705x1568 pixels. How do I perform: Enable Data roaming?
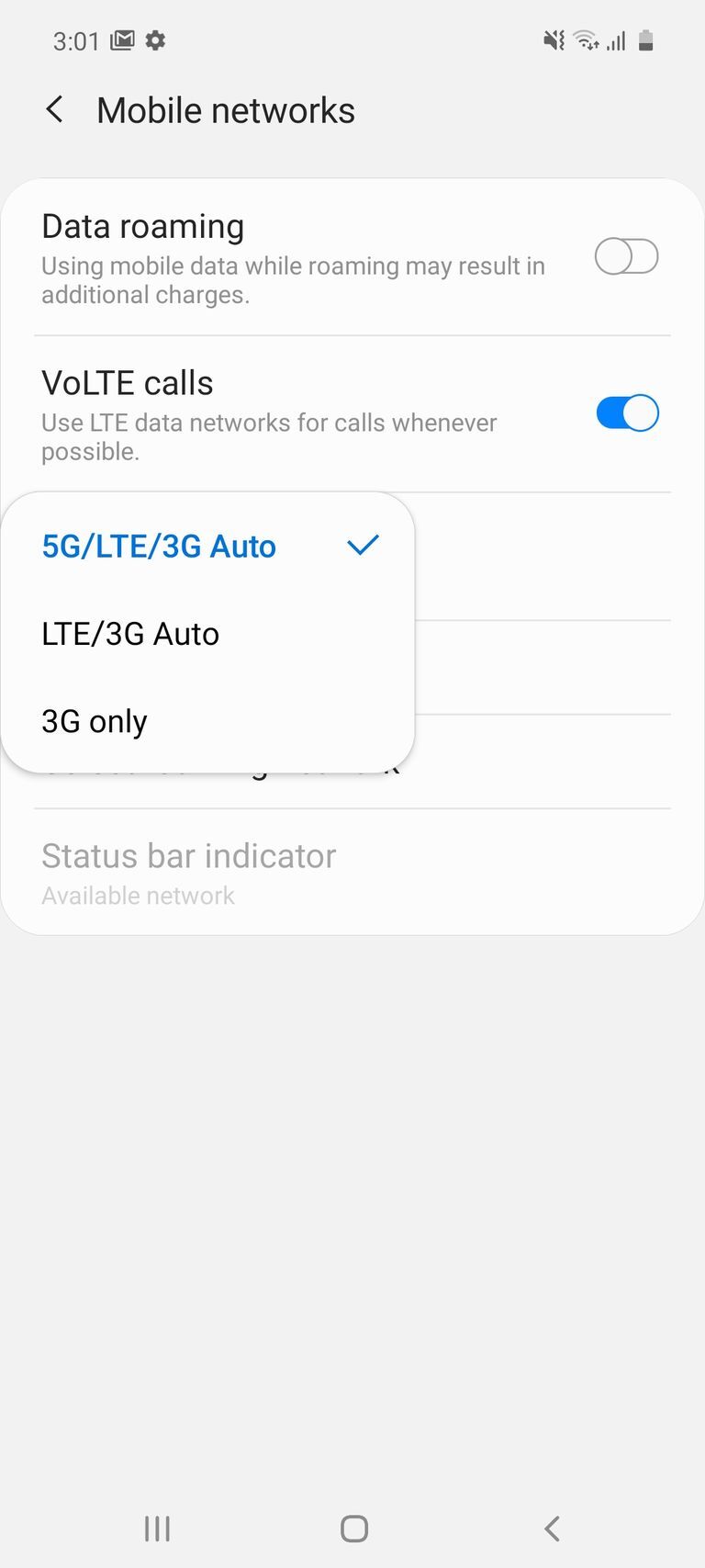tap(626, 257)
